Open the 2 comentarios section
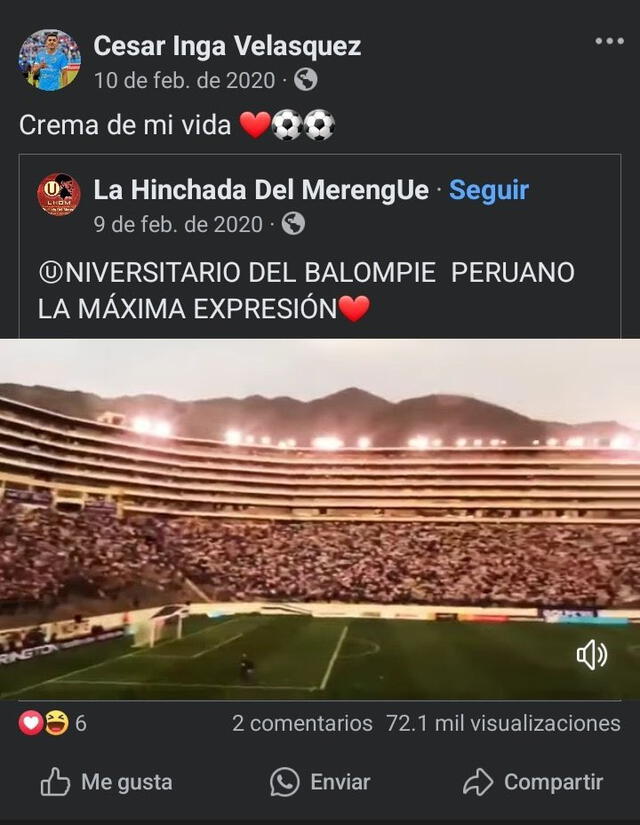 pyautogui.click(x=302, y=723)
